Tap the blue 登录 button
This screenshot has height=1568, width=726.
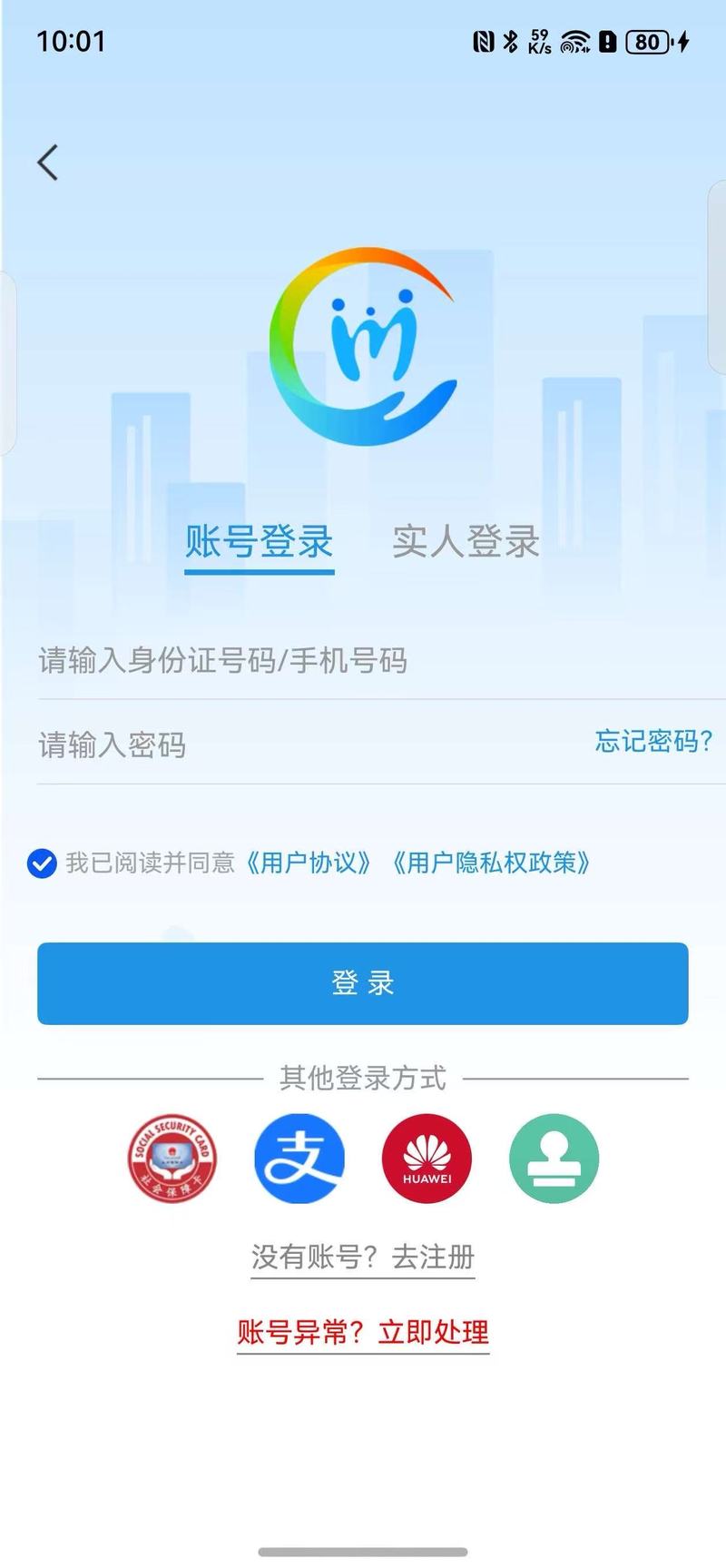click(x=363, y=983)
